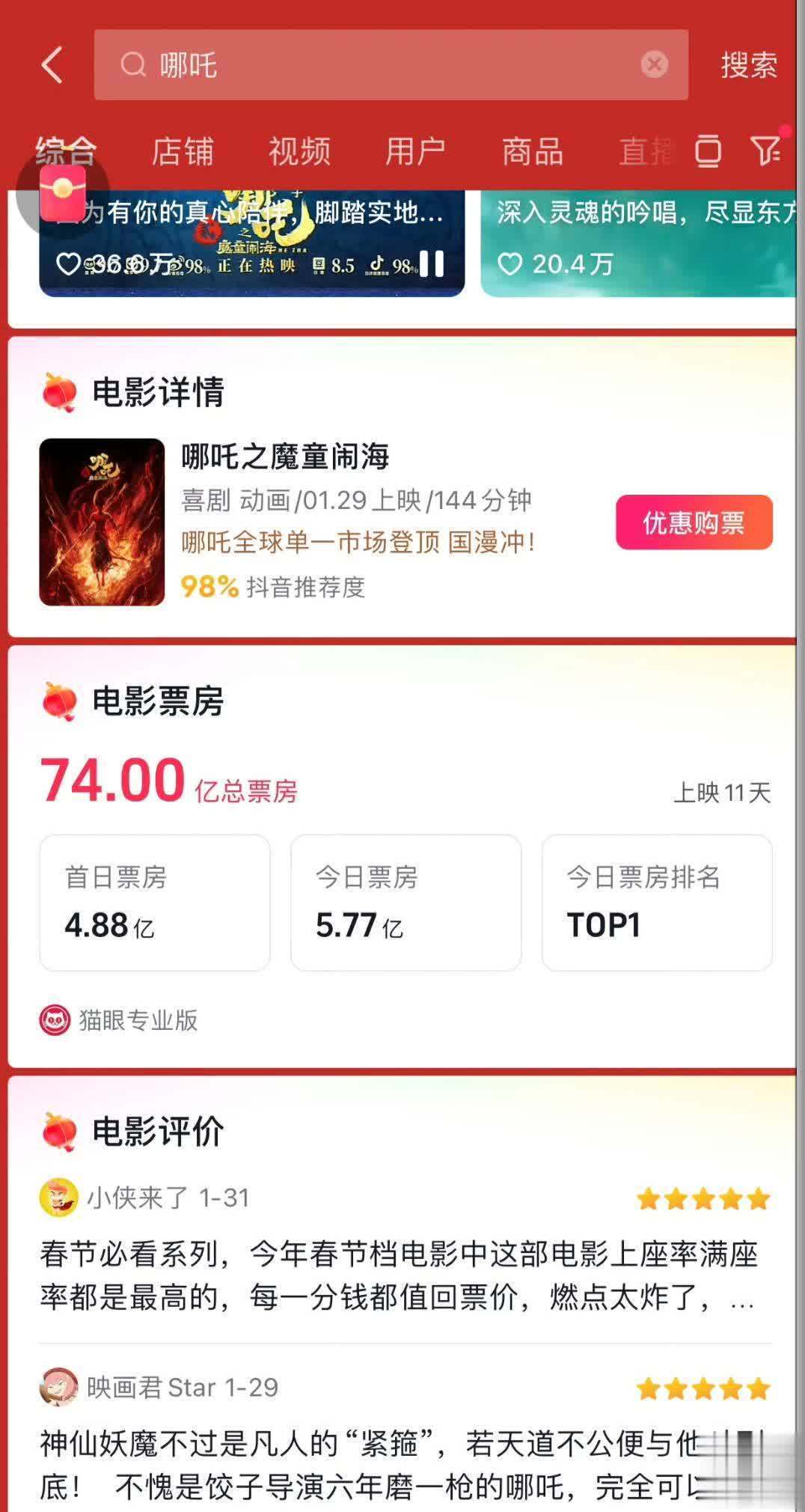Open the 哪吒之魔童闹海 movie poster

coord(102,522)
